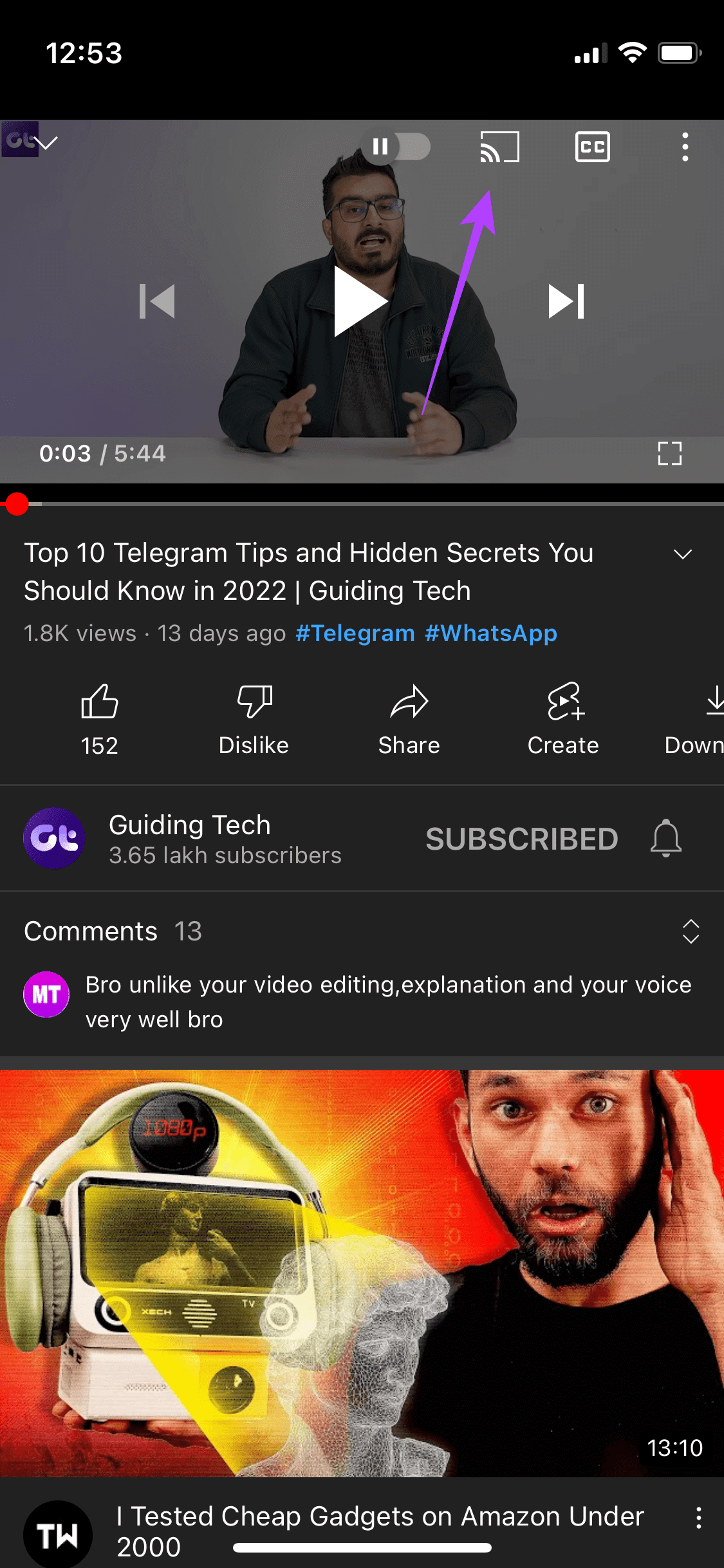Screen dimensions: 724x1568
Task: Dislike this video
Action: click(x=254, y=718)
